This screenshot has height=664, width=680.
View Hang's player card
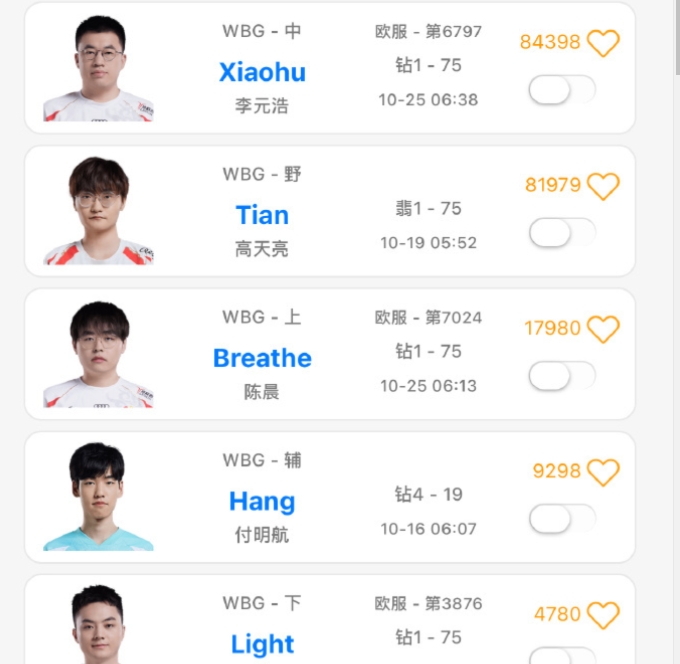262,501
